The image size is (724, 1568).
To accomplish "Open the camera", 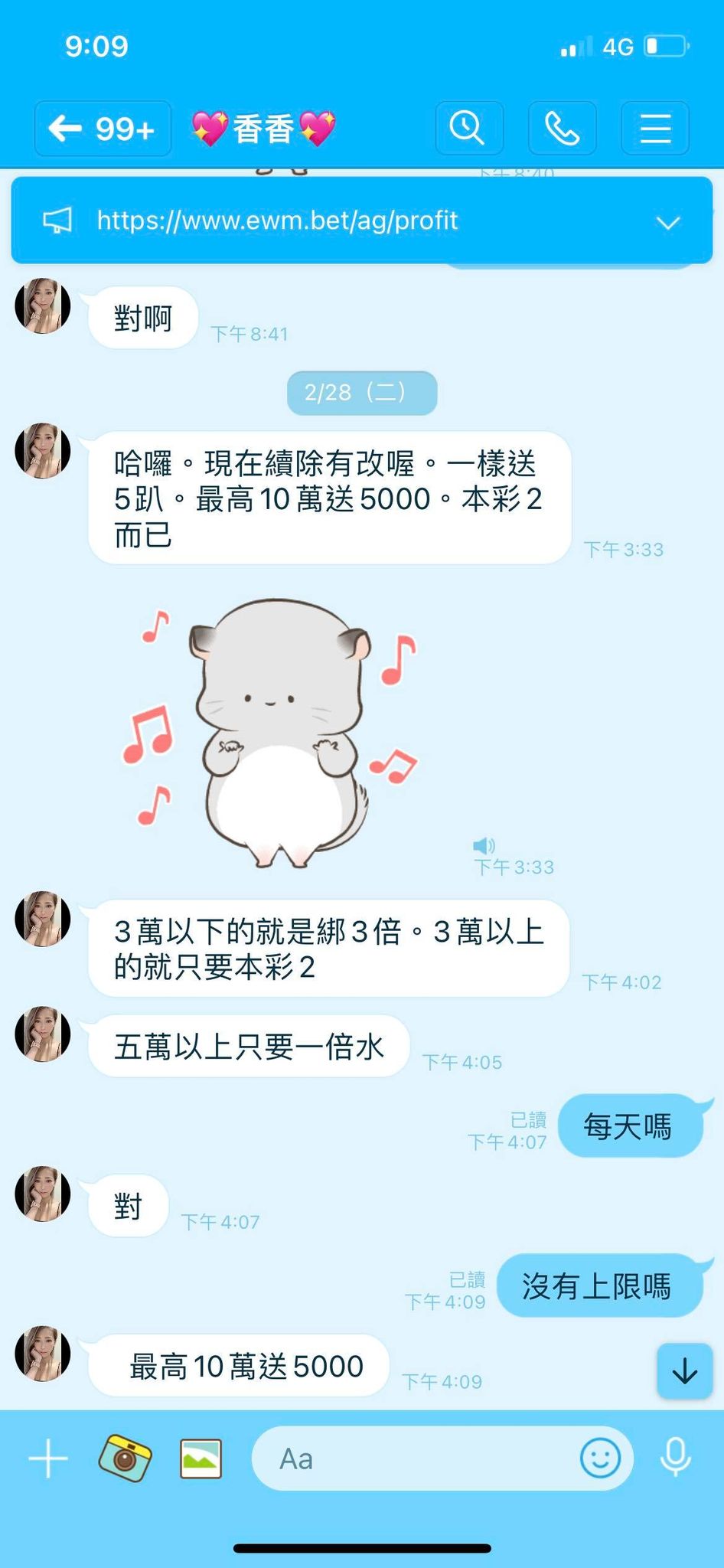I will (x=125, y=1459).
